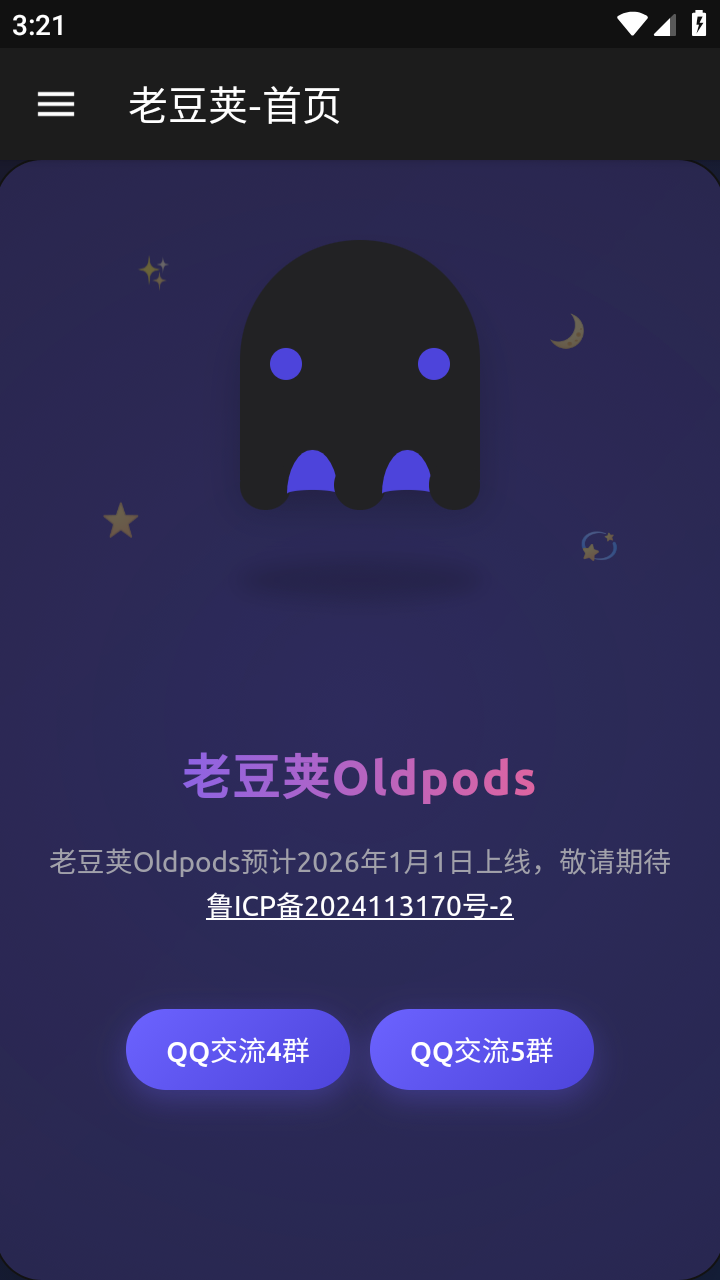The height and width of the screenshot is (1280, 720).
Task: Tap the 老豆荚-首页 title in app bar
Action: pos(235,105)
